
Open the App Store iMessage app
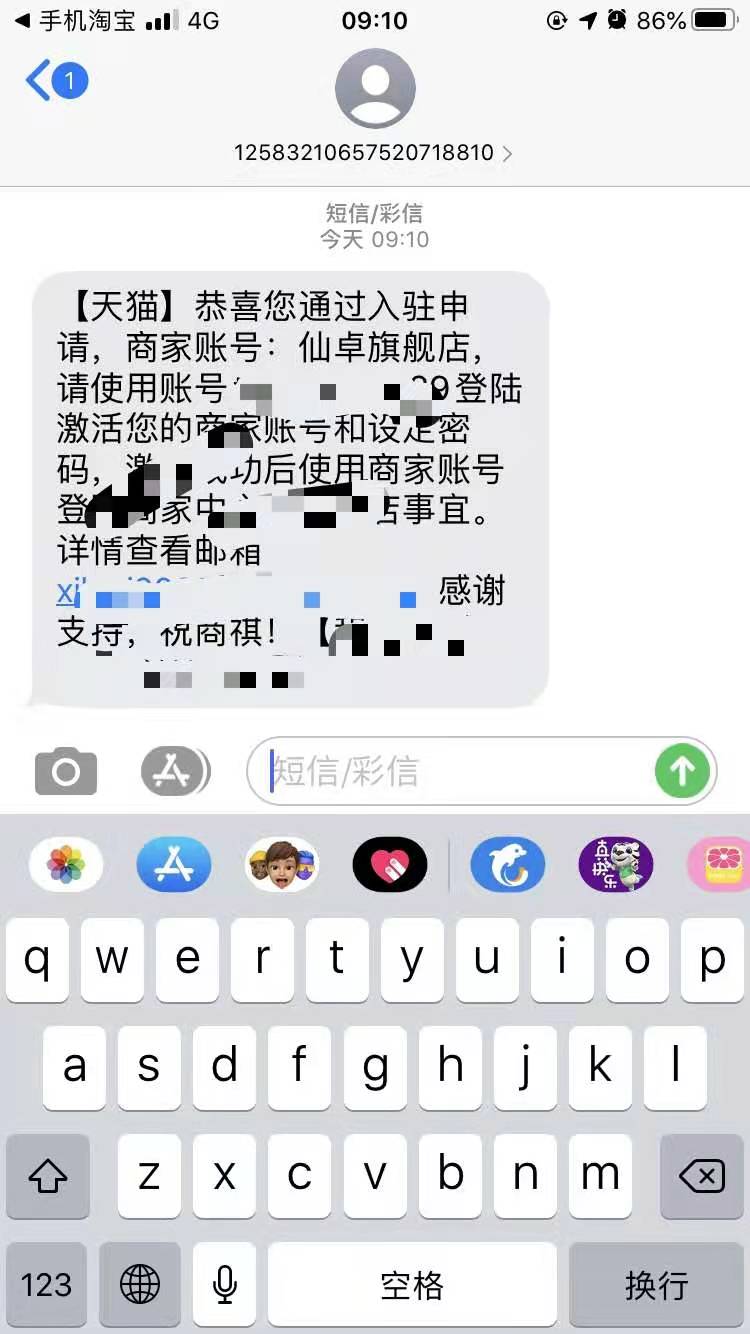(174, 864)
